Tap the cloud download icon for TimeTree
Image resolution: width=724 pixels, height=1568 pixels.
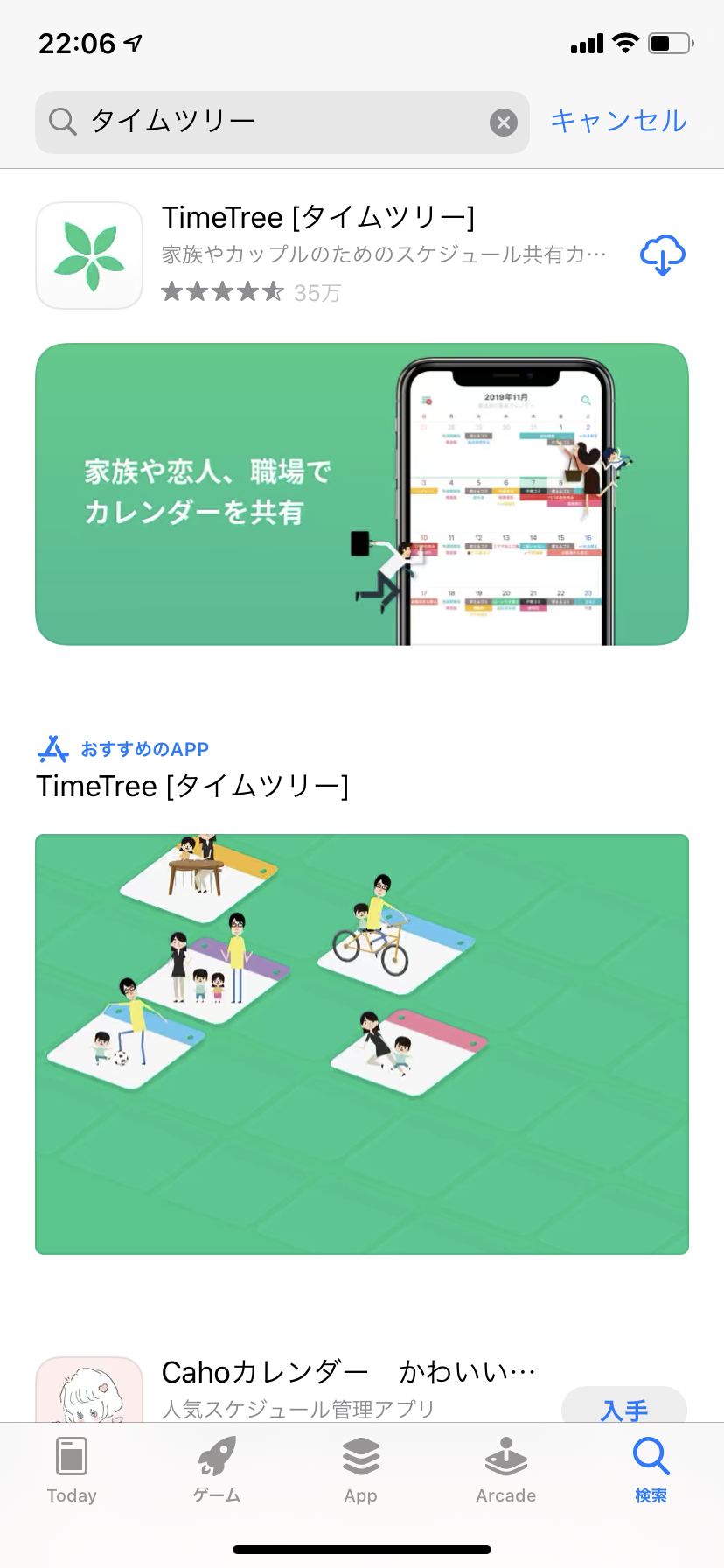(663, 254)
